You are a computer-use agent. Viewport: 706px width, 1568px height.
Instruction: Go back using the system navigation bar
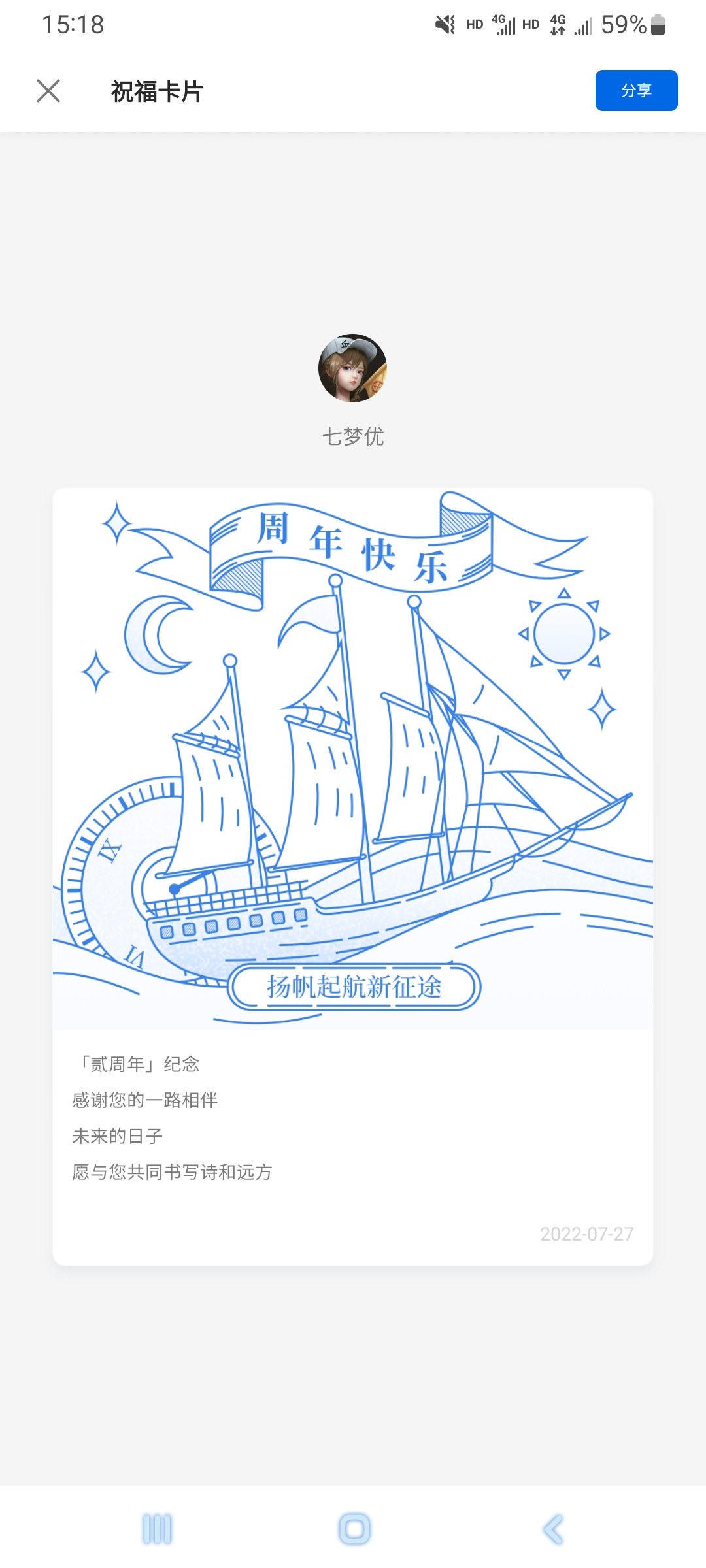(552, 1529)
